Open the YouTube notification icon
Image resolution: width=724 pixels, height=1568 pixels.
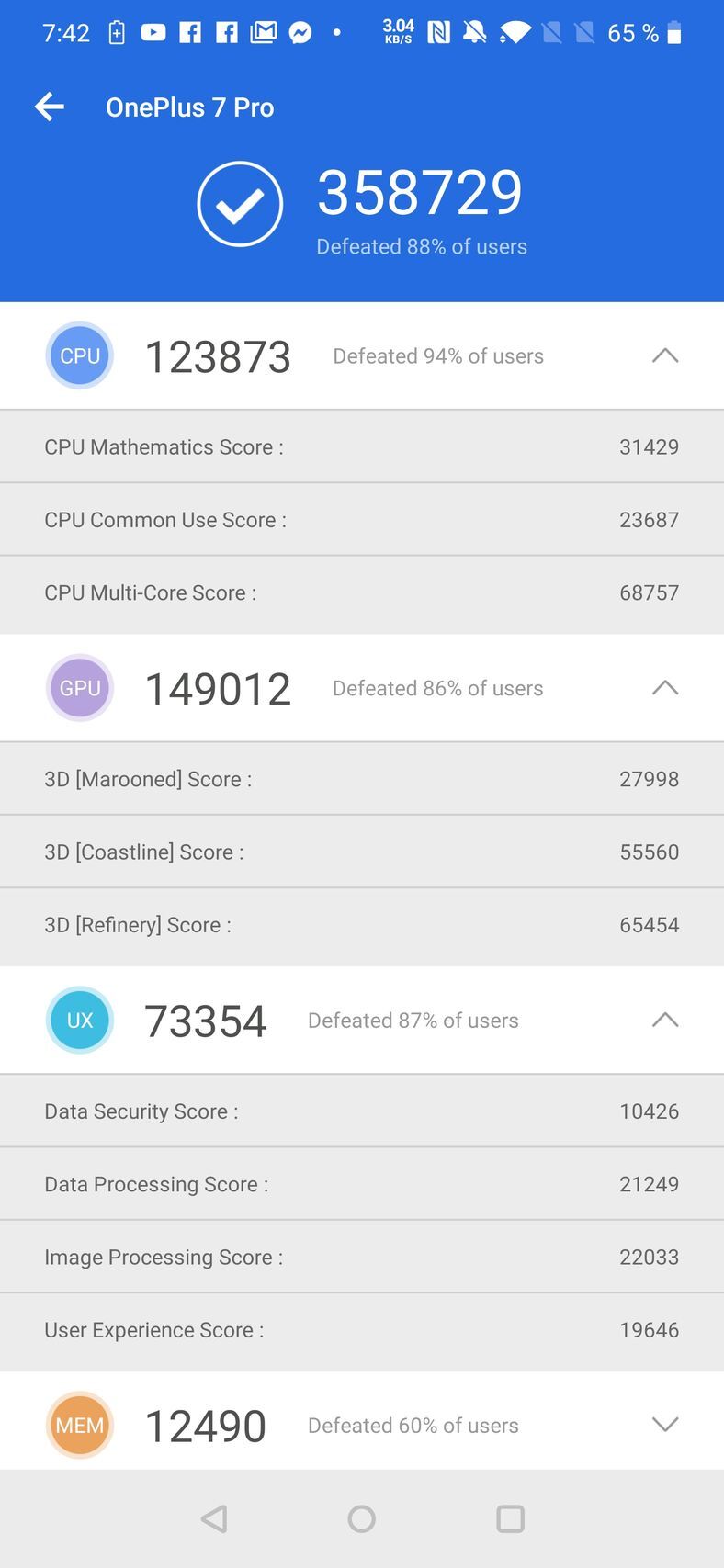153,32
